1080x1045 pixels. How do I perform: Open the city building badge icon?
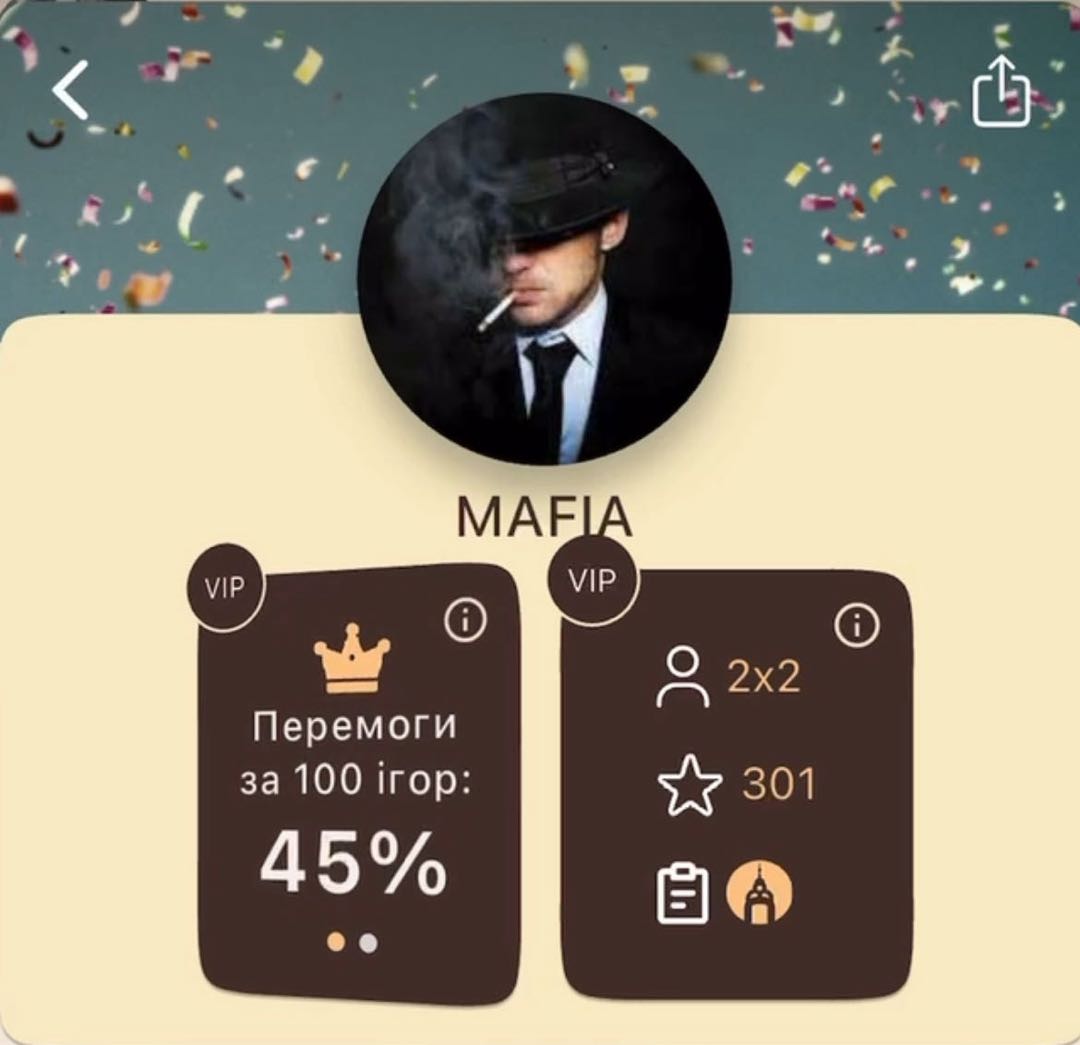[759, 891]
